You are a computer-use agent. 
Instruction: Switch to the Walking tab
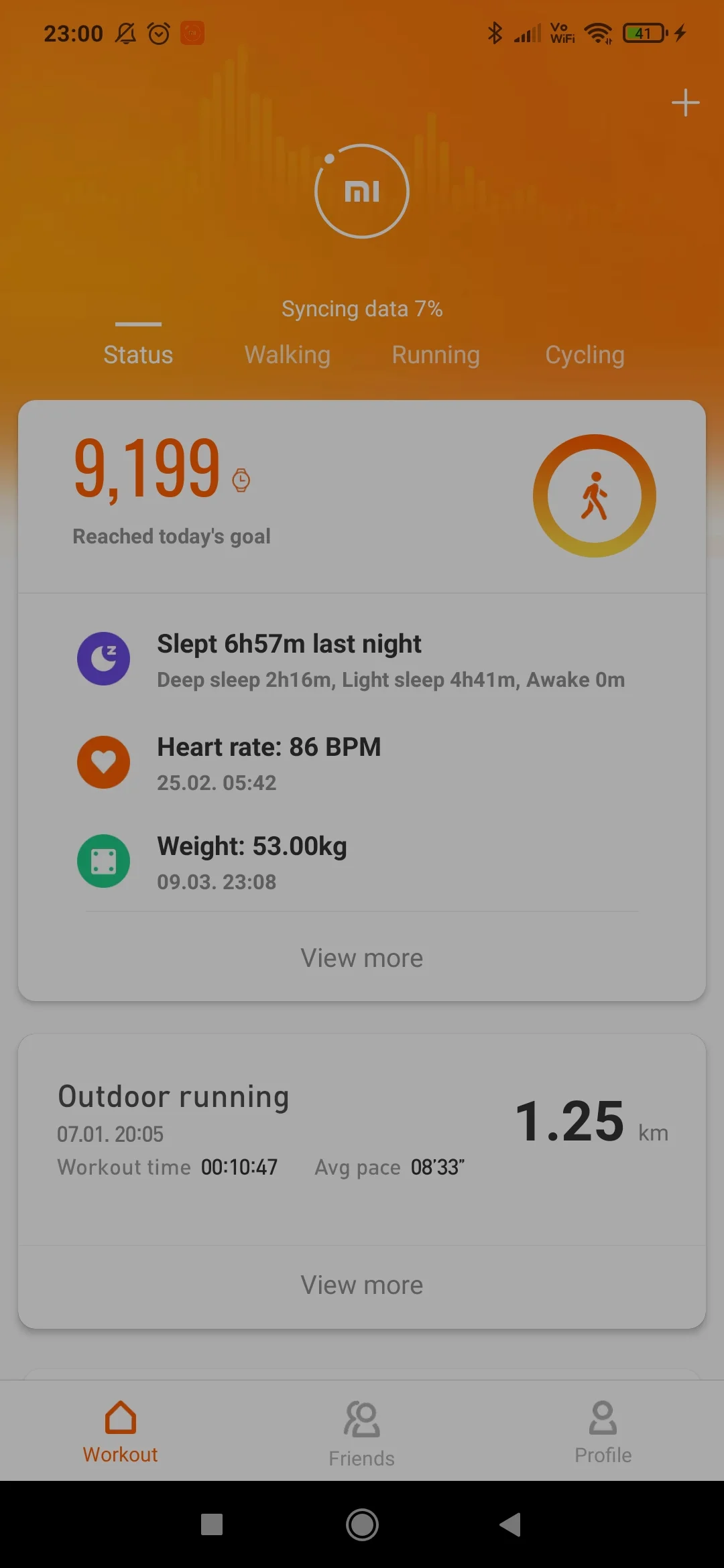(x=288, y=354)
